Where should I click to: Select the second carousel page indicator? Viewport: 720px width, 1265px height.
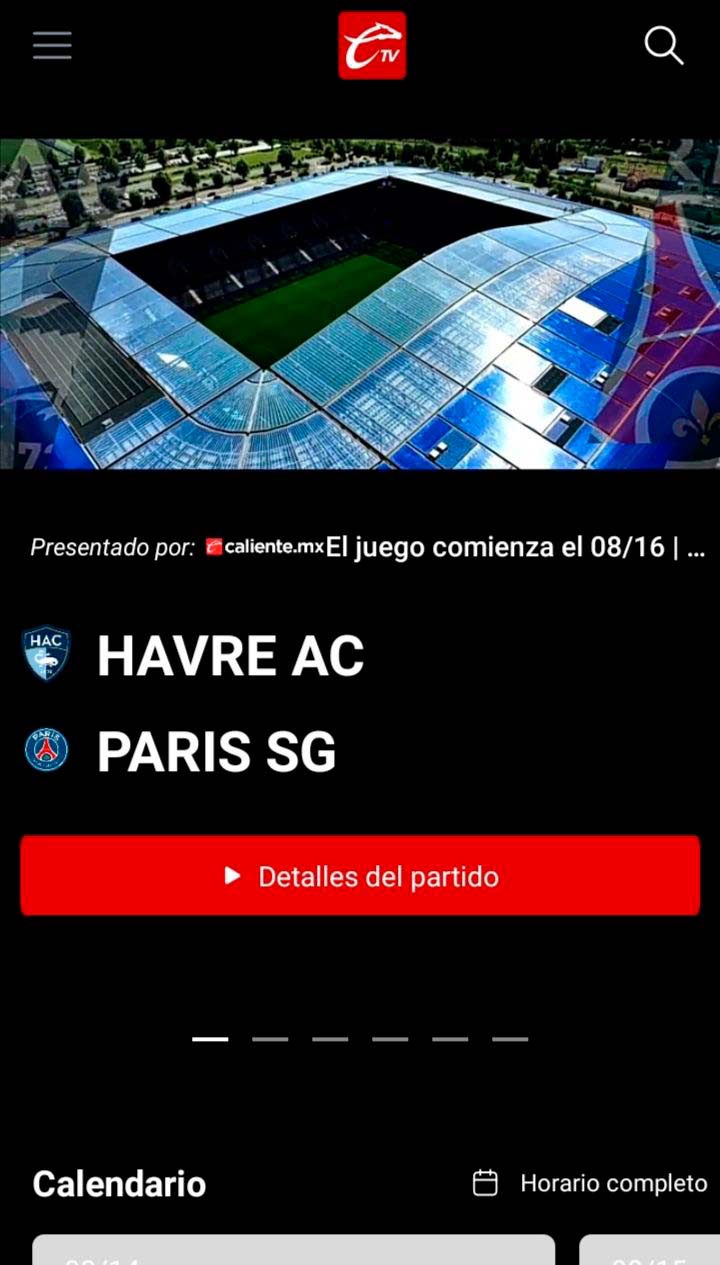coord(270,1039)
